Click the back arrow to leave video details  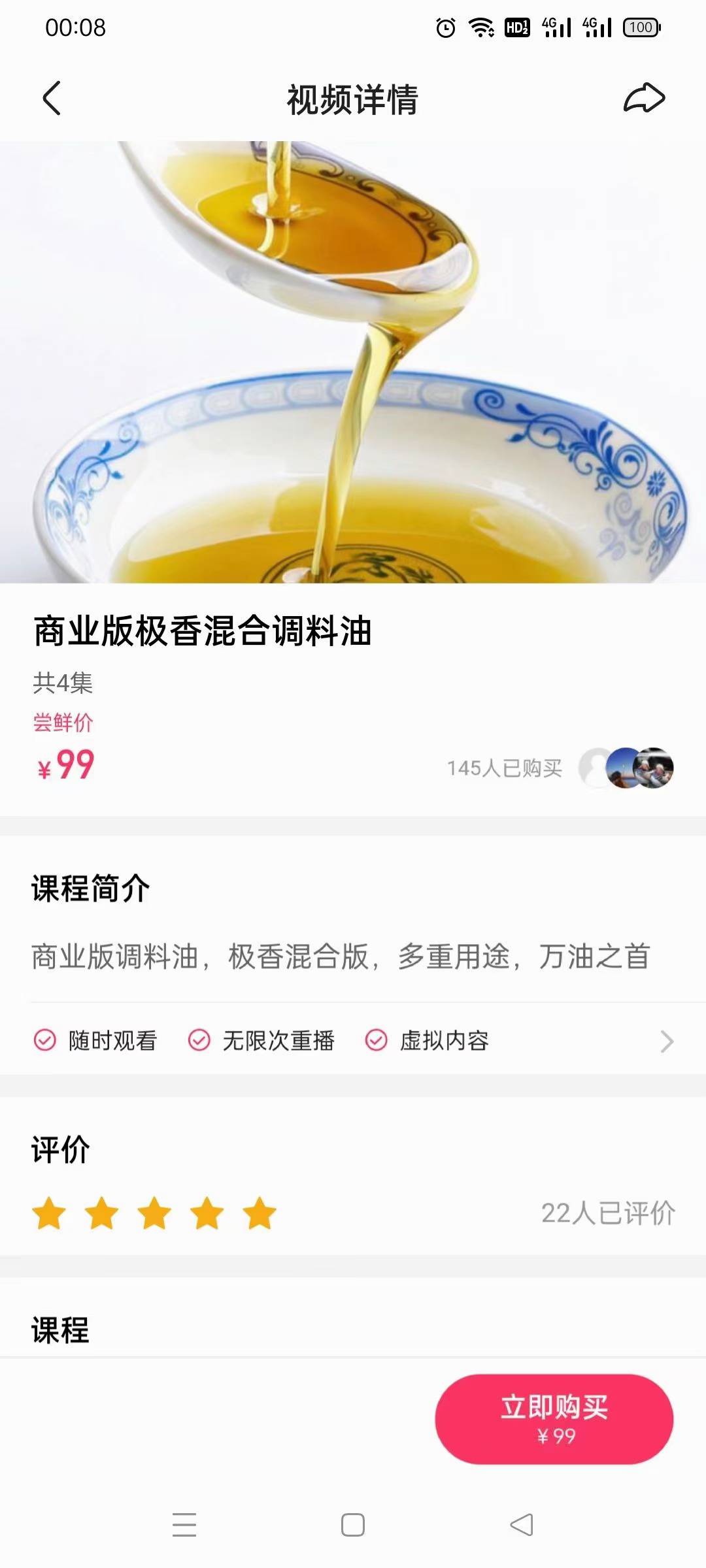coord(51,99)
